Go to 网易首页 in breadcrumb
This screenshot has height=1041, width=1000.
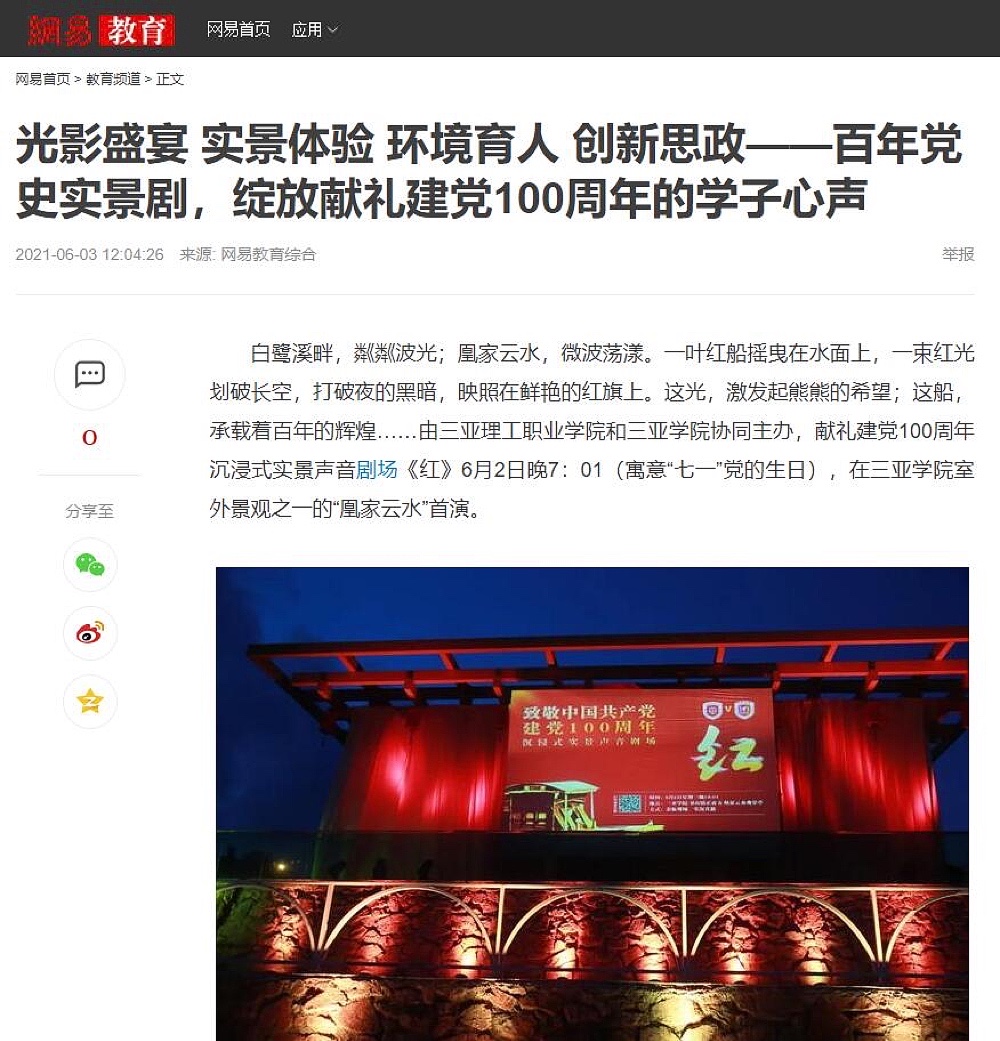coord(43,79)
